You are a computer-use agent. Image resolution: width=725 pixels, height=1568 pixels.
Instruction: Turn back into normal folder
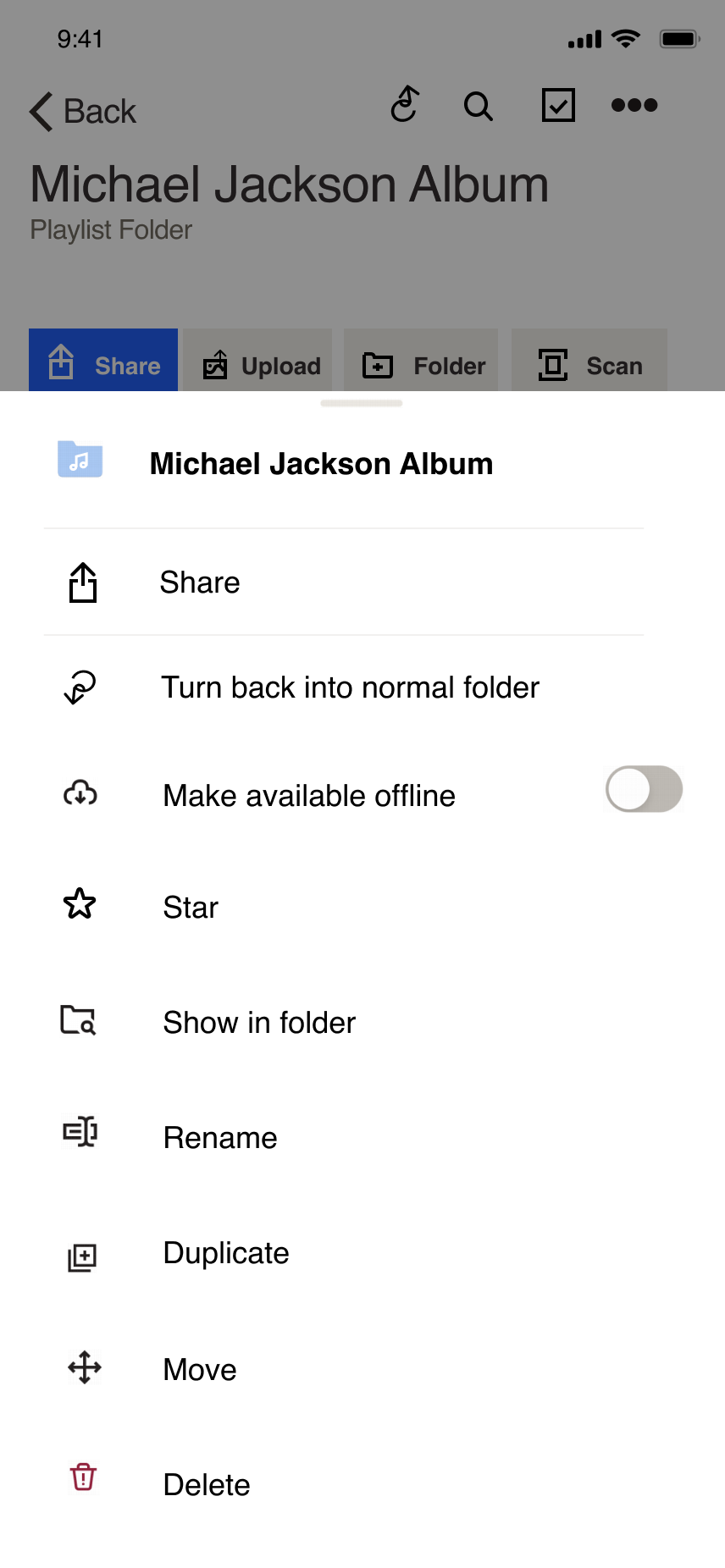[x=344, y=687]
